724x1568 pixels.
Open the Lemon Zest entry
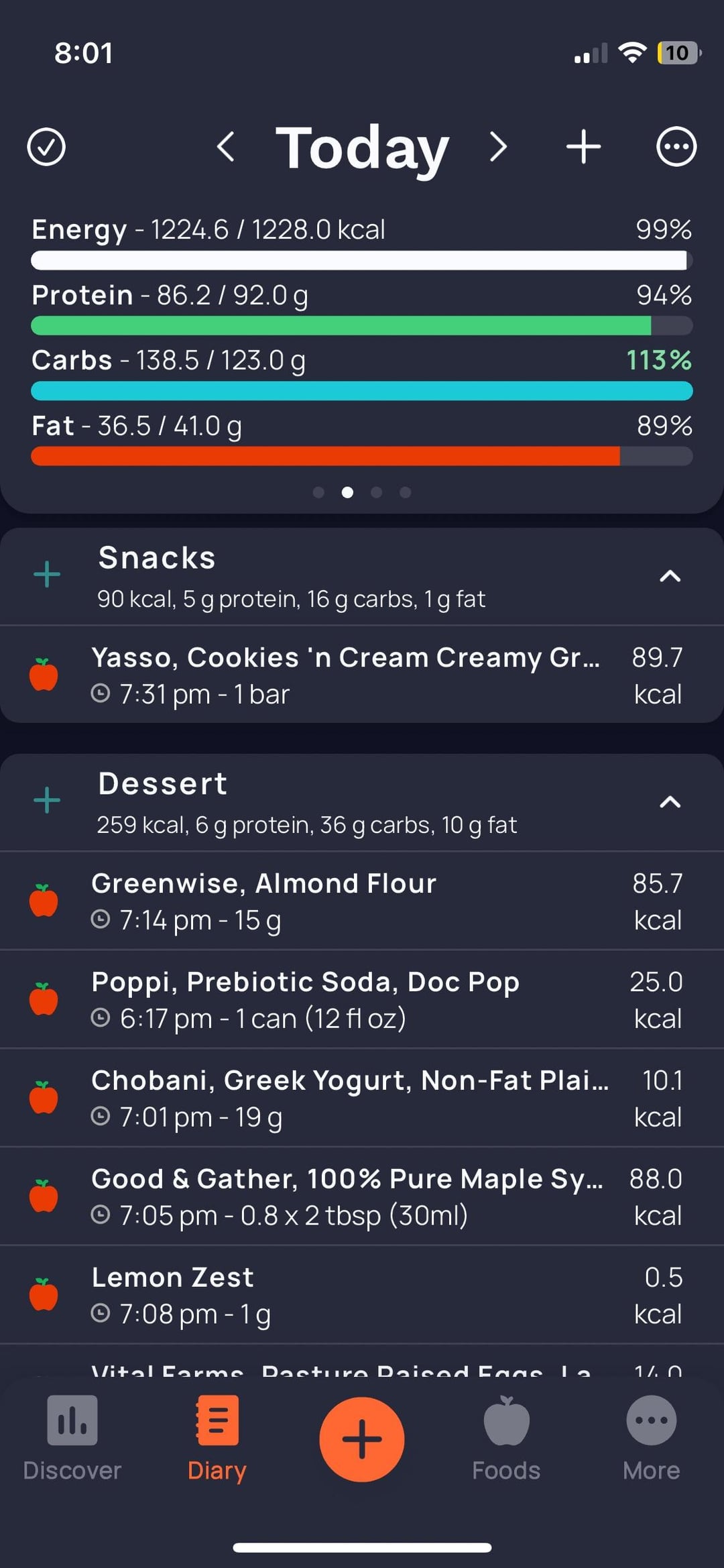(x=362, y=1295)
